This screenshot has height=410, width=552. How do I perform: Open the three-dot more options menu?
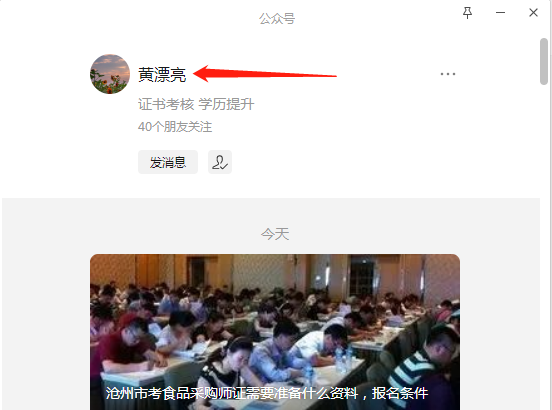click(448, 74)
